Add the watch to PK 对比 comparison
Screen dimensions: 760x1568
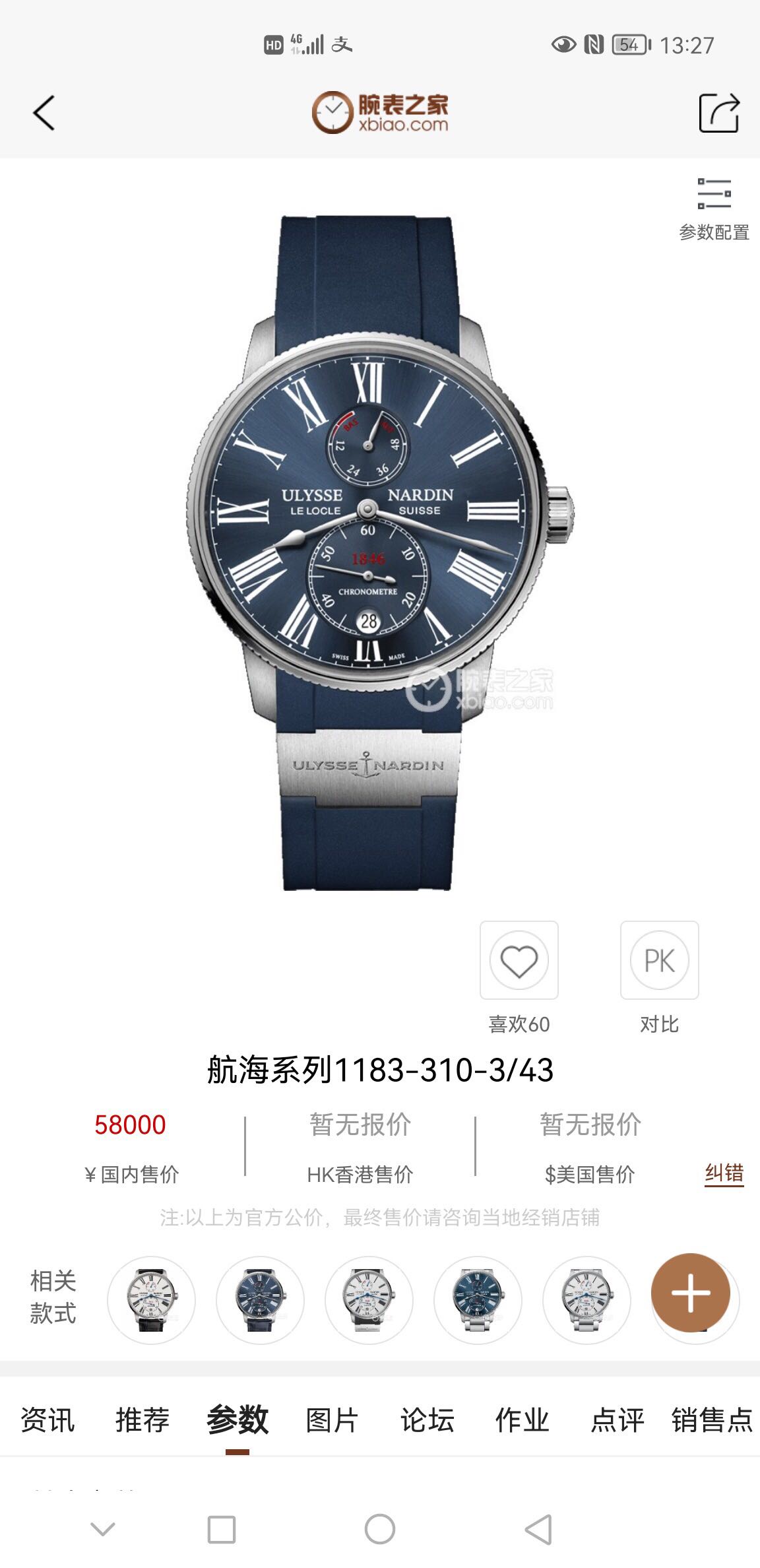(659, 960)
